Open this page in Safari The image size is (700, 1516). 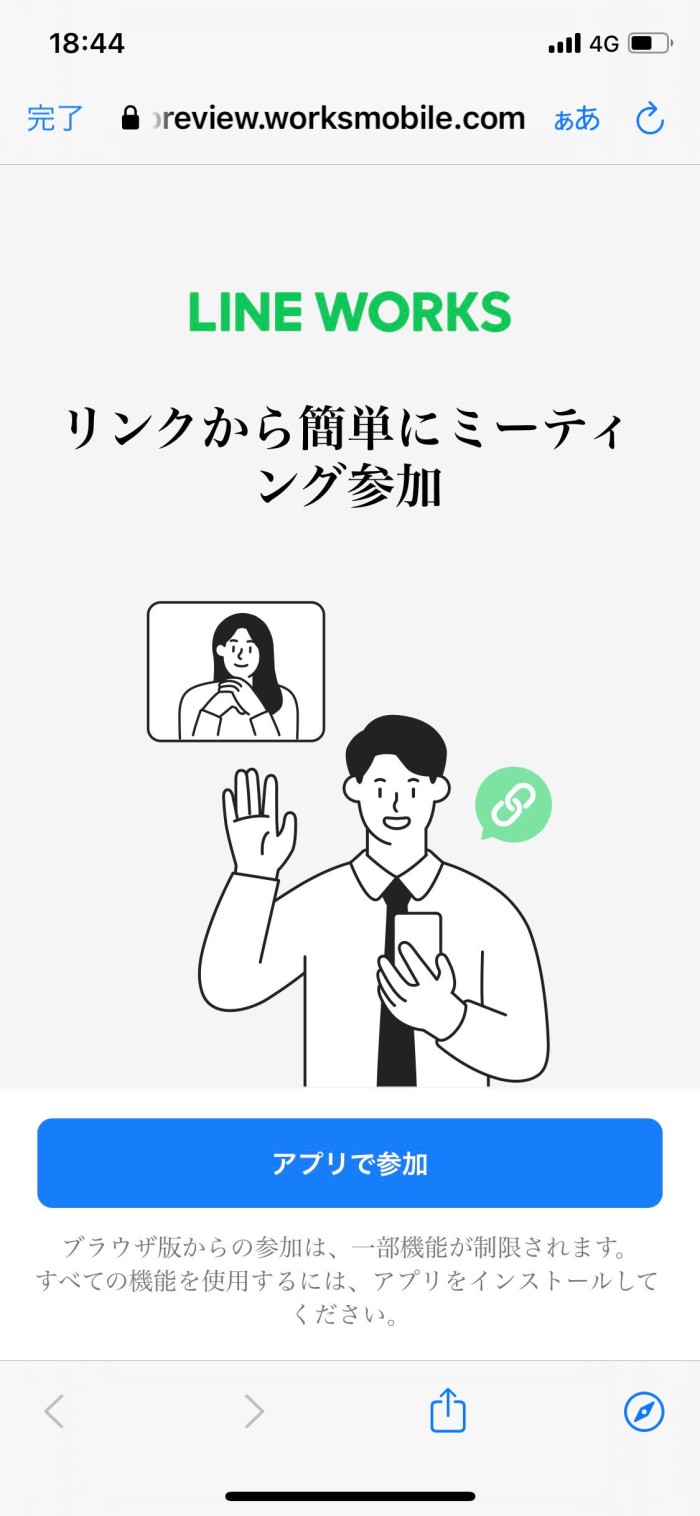(x=644, y=1412)
